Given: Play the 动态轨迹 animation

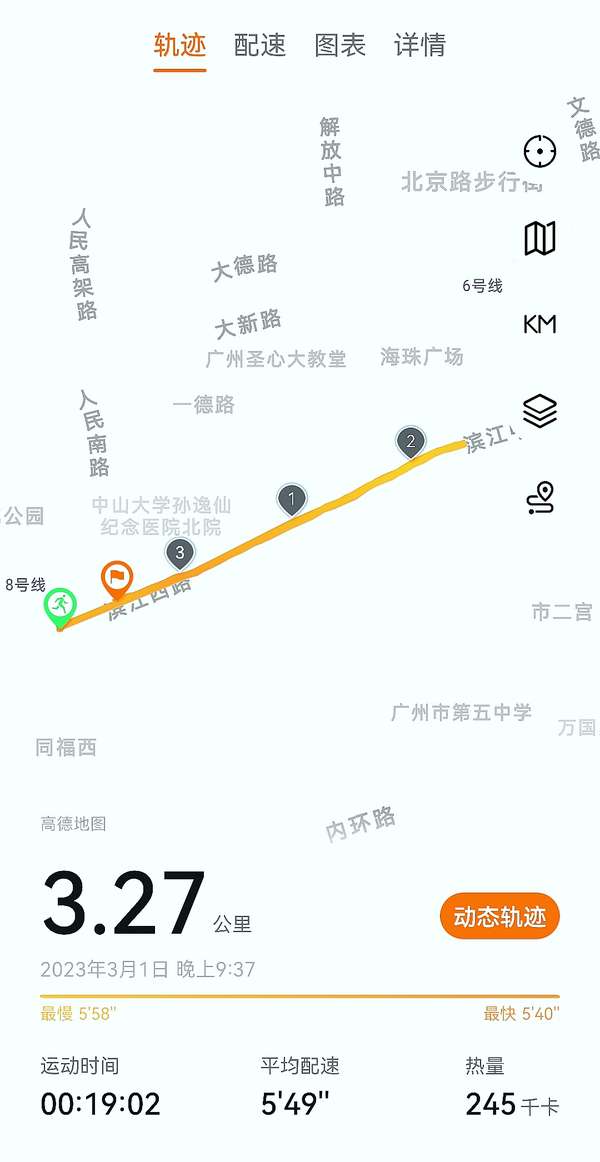Looking at the screenshot, I should [x=499, y=917].
